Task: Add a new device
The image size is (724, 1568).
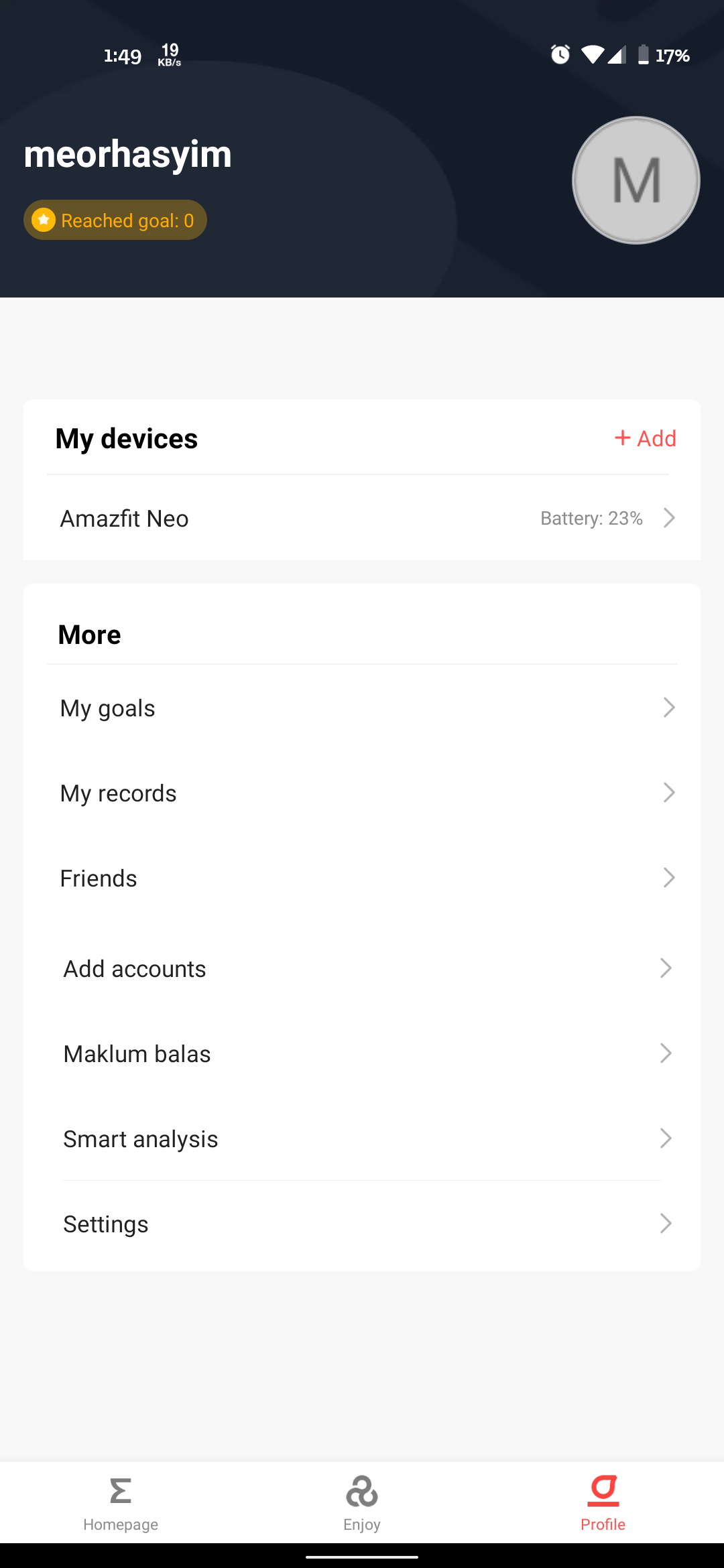Action: click(x=645, y=438)
